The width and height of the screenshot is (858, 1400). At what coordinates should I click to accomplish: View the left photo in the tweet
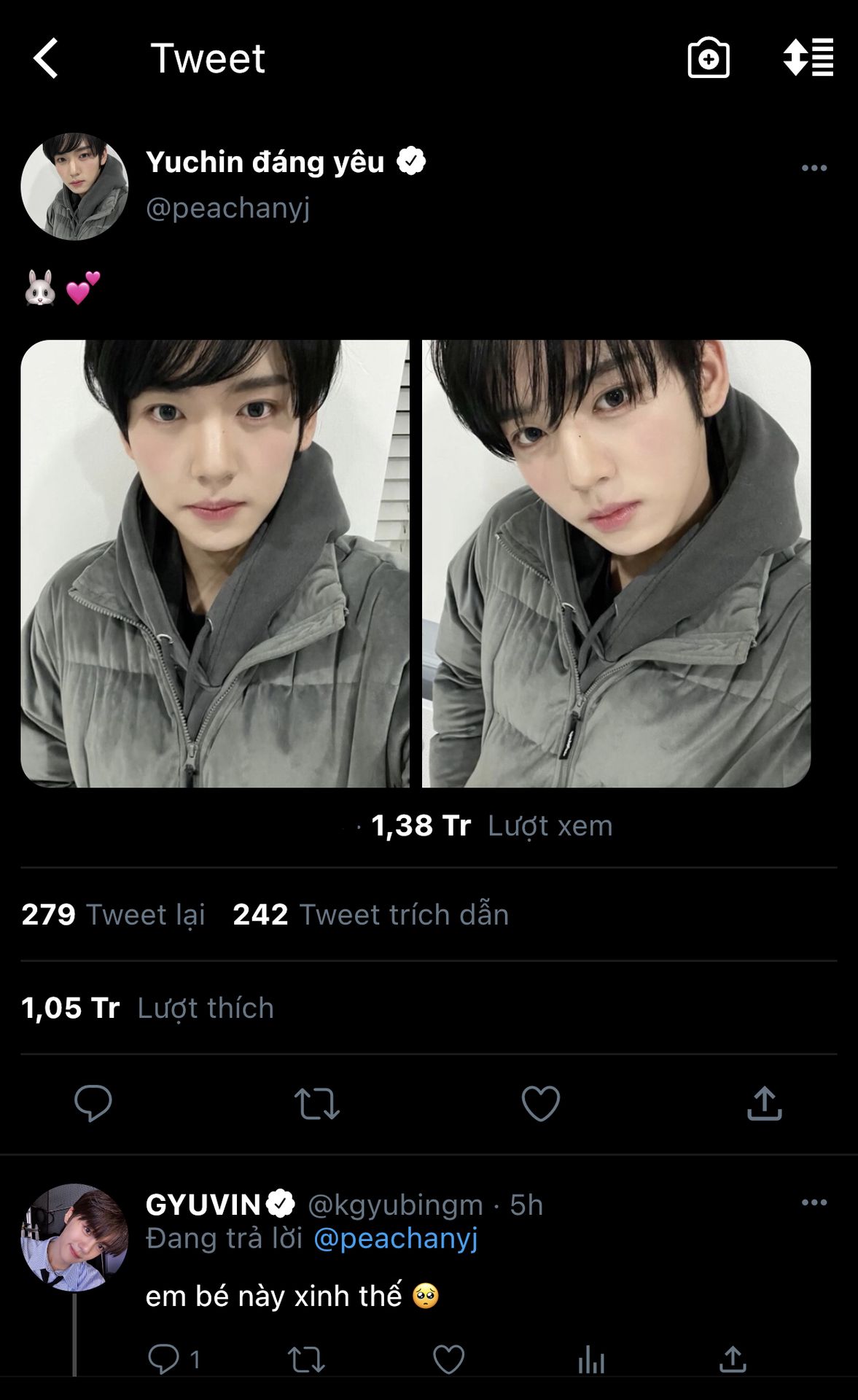215,563
